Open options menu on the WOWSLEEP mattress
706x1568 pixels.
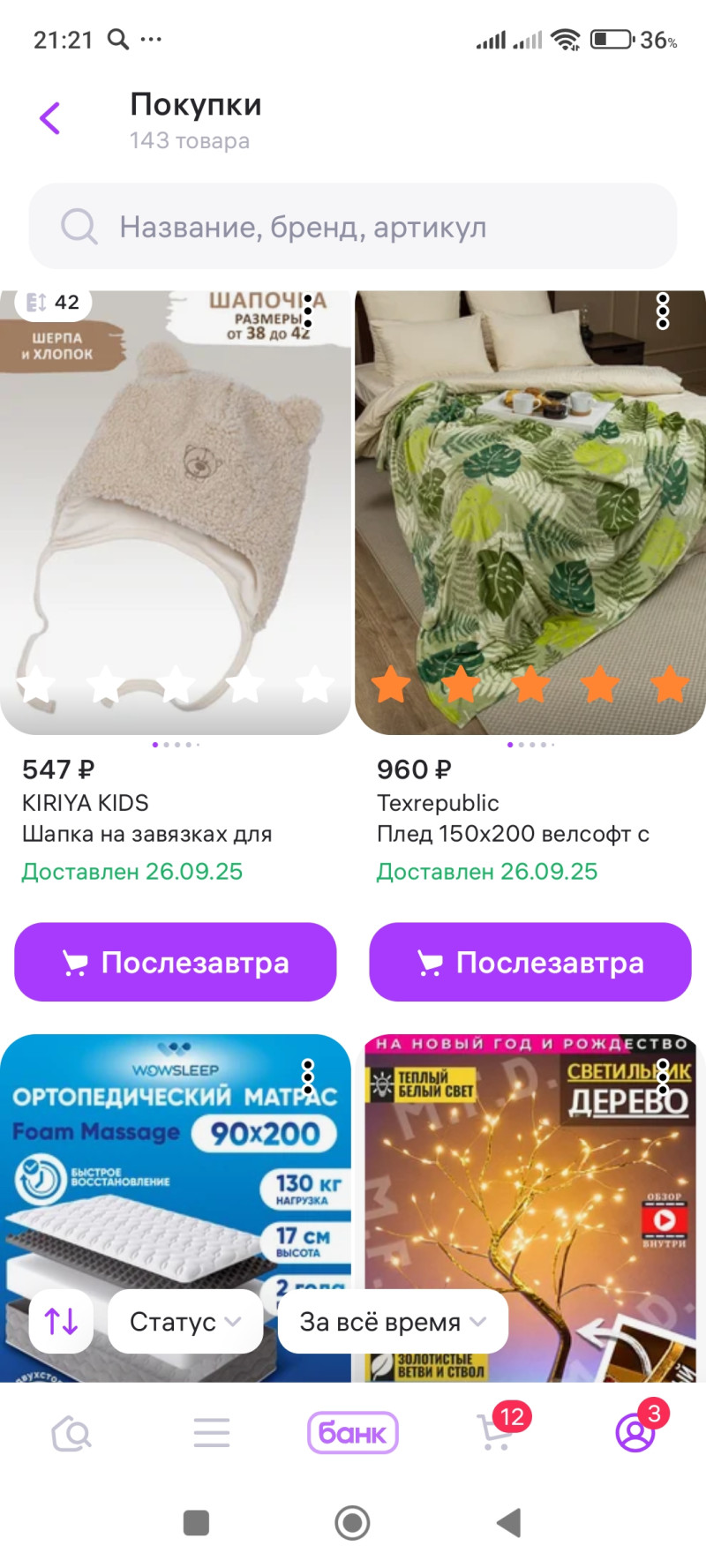[x=308, y=1077]
